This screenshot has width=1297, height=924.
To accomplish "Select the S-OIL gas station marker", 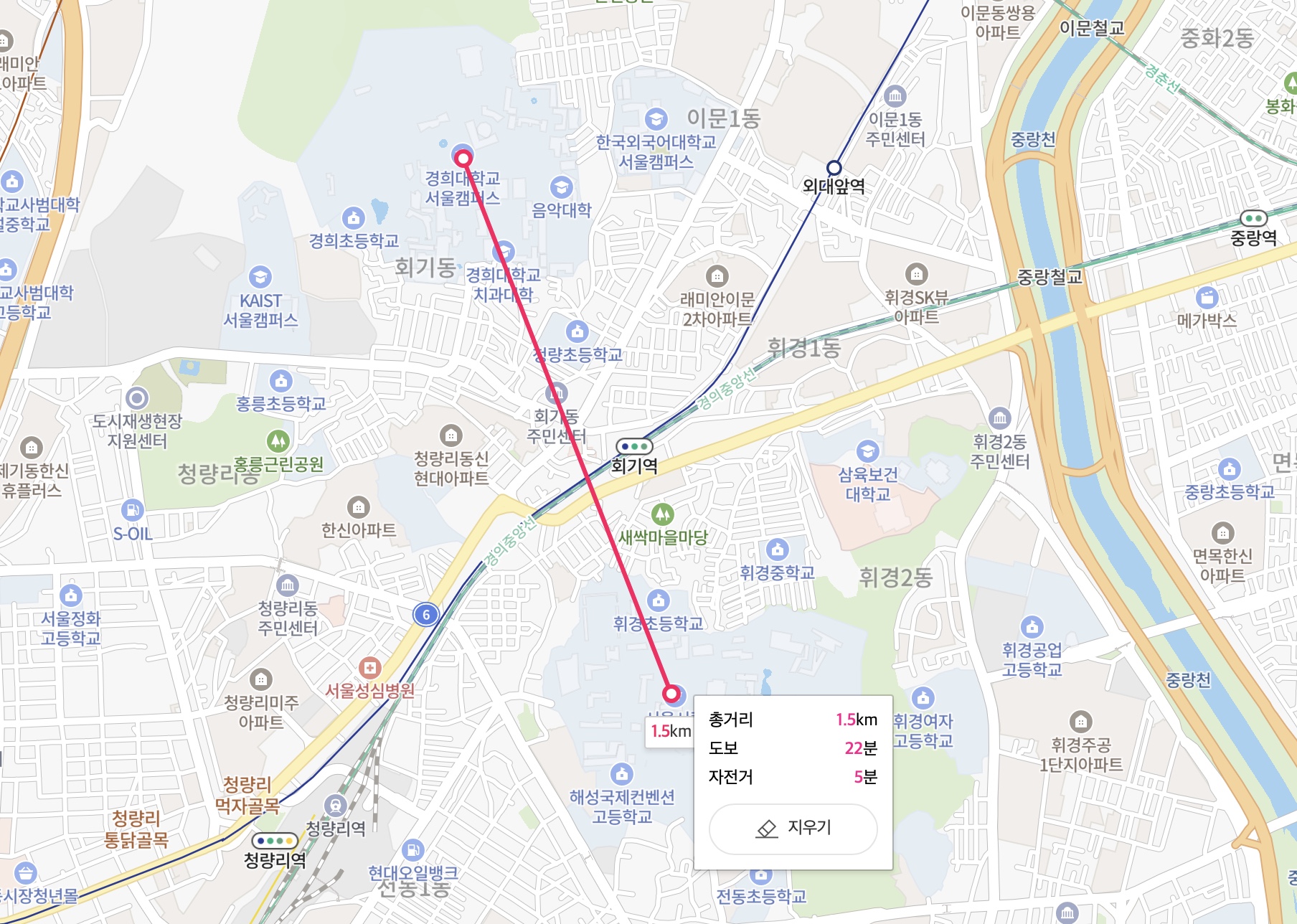I will [133, 510].
